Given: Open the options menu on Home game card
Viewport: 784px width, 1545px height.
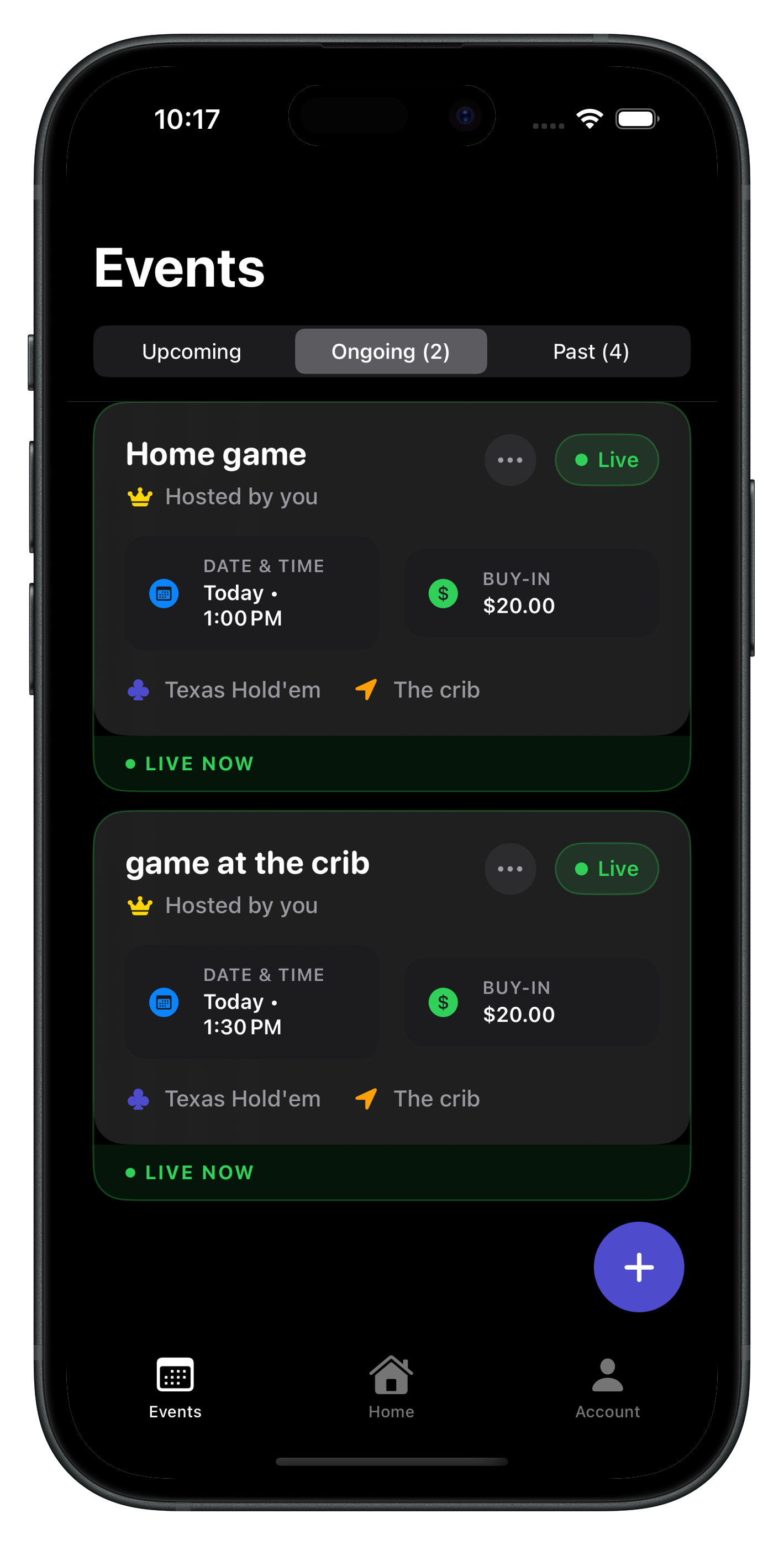Looking at the screenshot, I should [510, 459].
